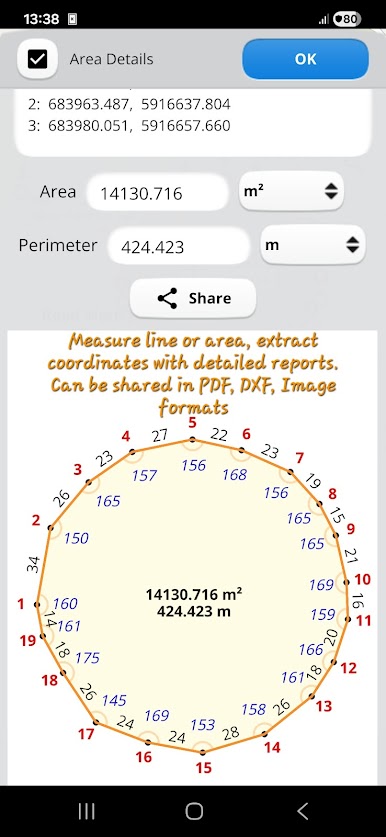Open the measurement report banner image

(193, 557)
